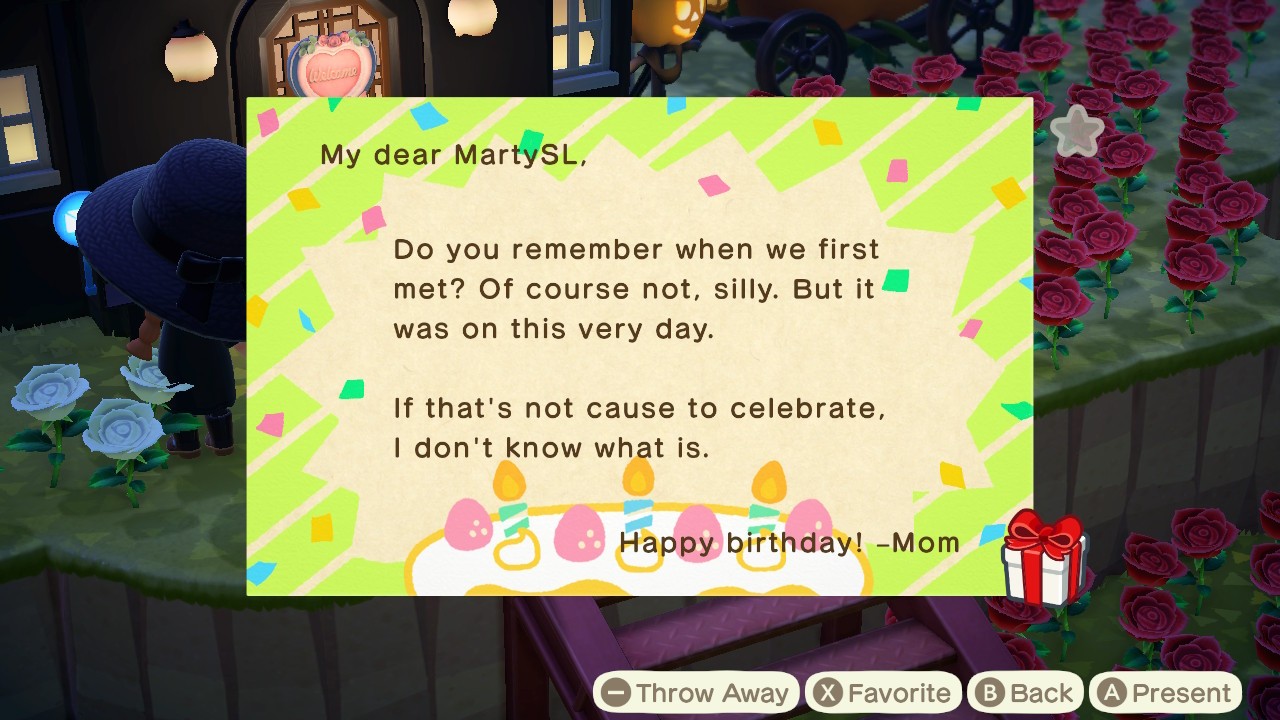Select the Present button prompt
Viewport: 1280px width, 720px height.
[1165, 693]
